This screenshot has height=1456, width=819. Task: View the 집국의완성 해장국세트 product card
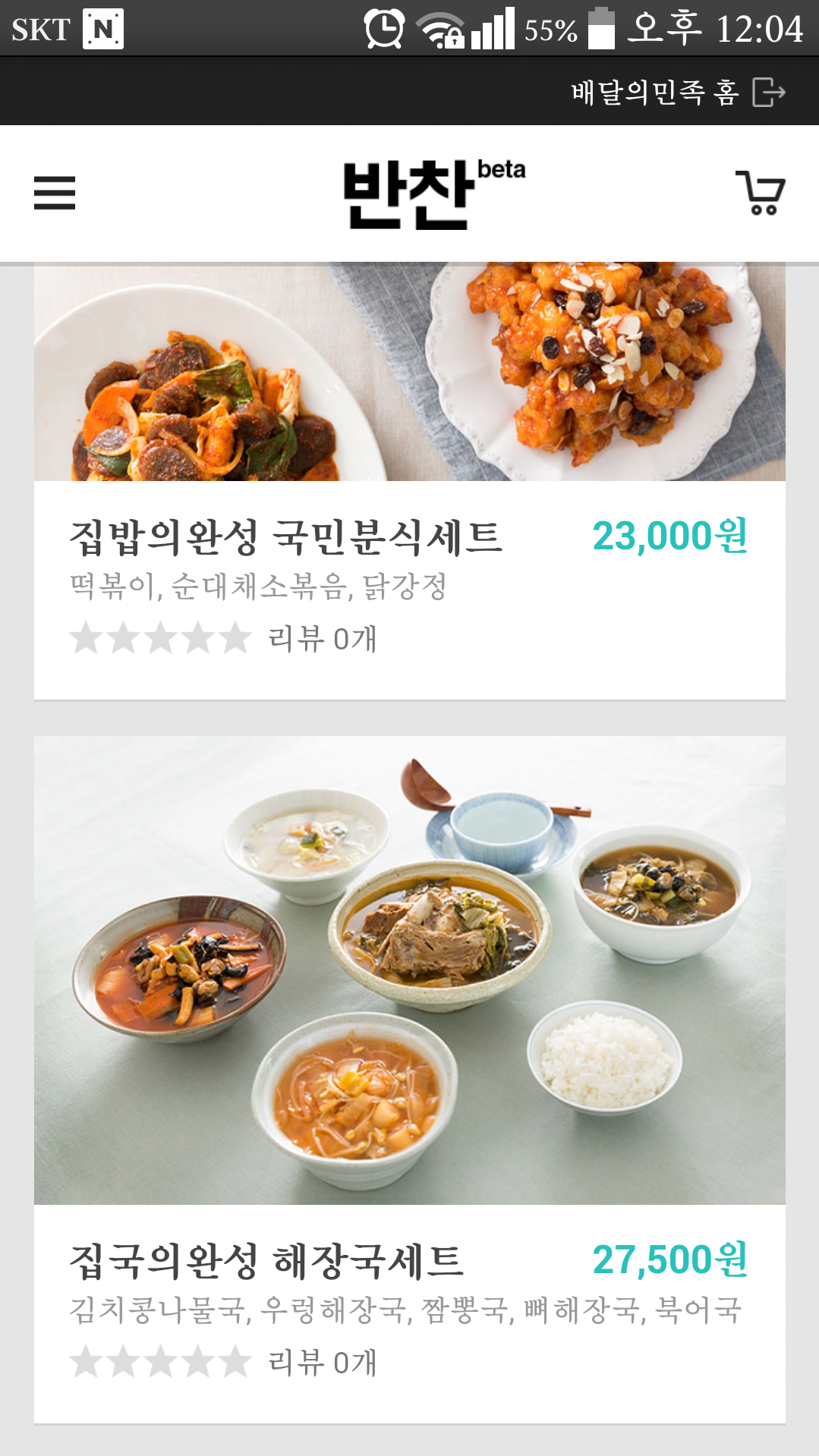coord(266,1260)
